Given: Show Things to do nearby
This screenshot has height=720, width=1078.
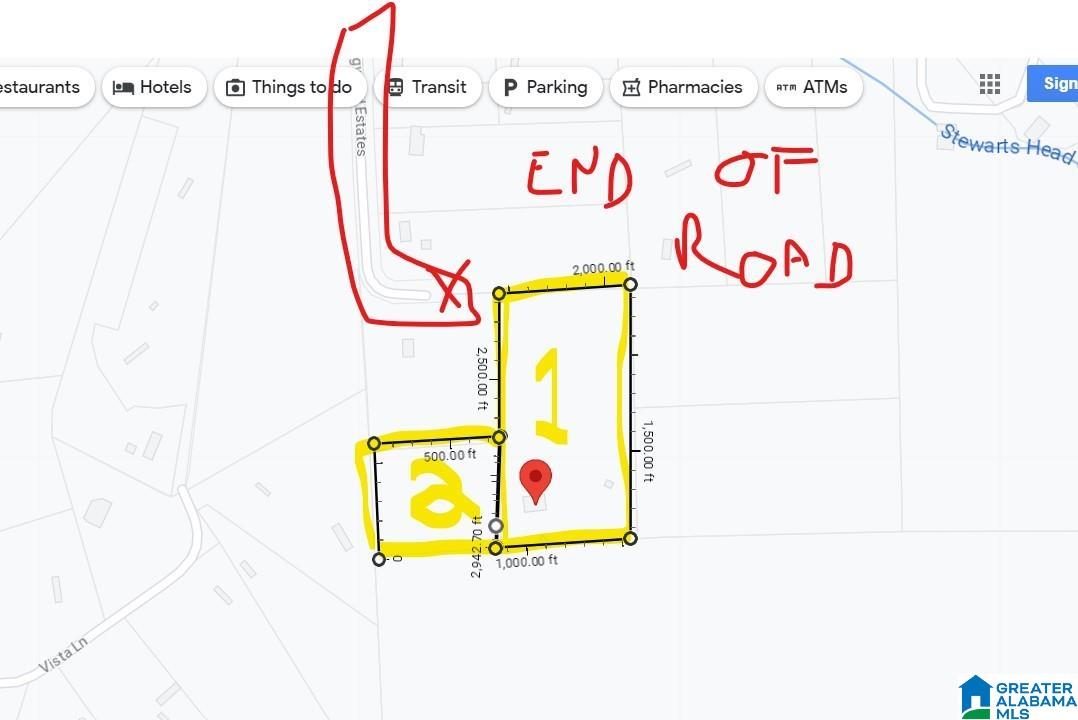Looking at the screenshot, I should [290, 87].
